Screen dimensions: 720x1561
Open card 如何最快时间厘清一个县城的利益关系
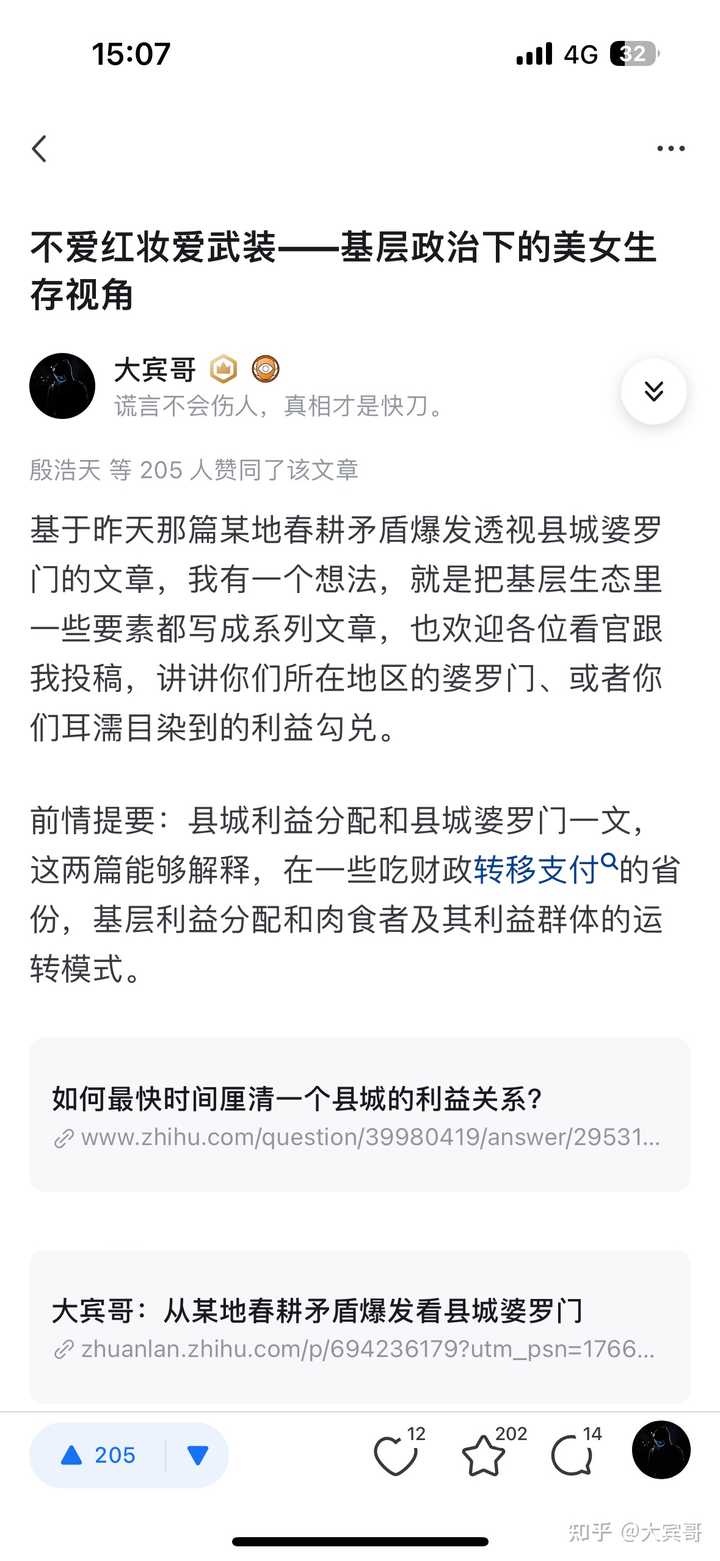(x=359, y=1115)
